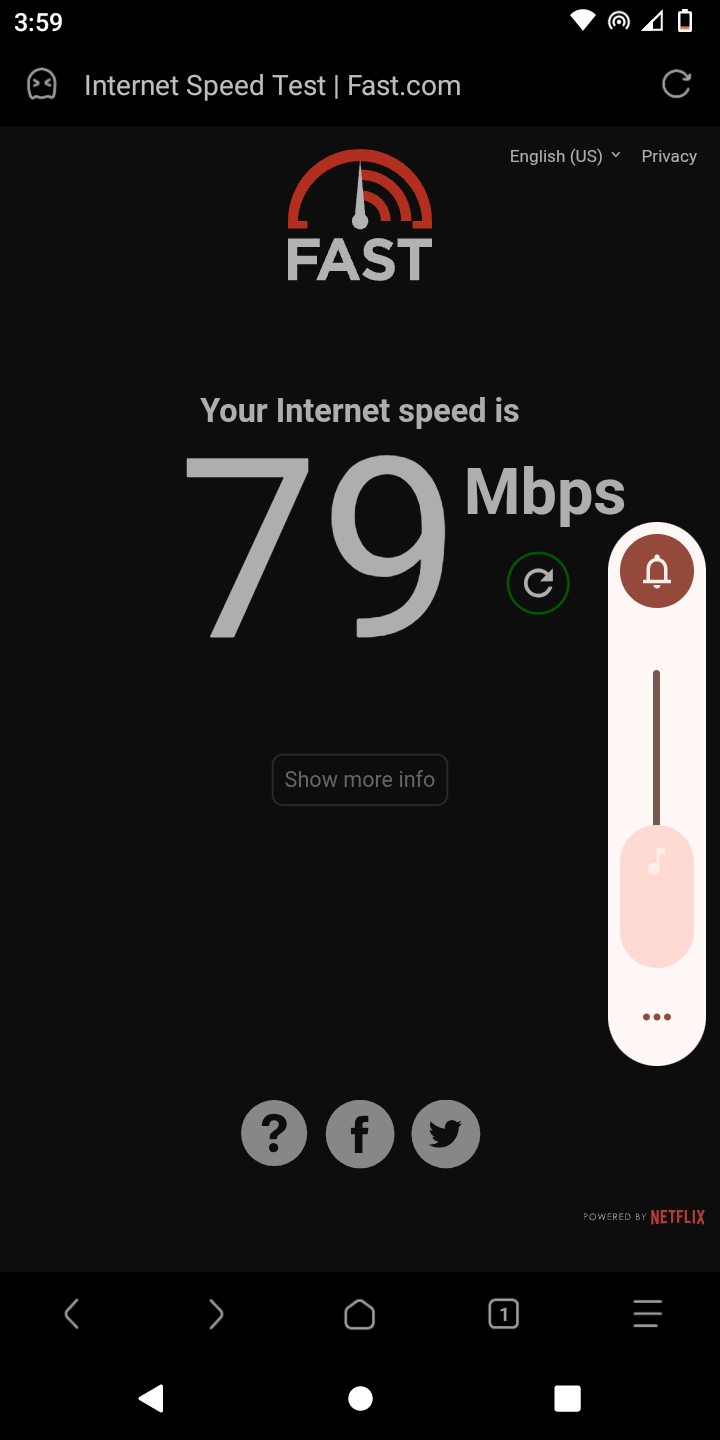Tap the system back button

151,1398
